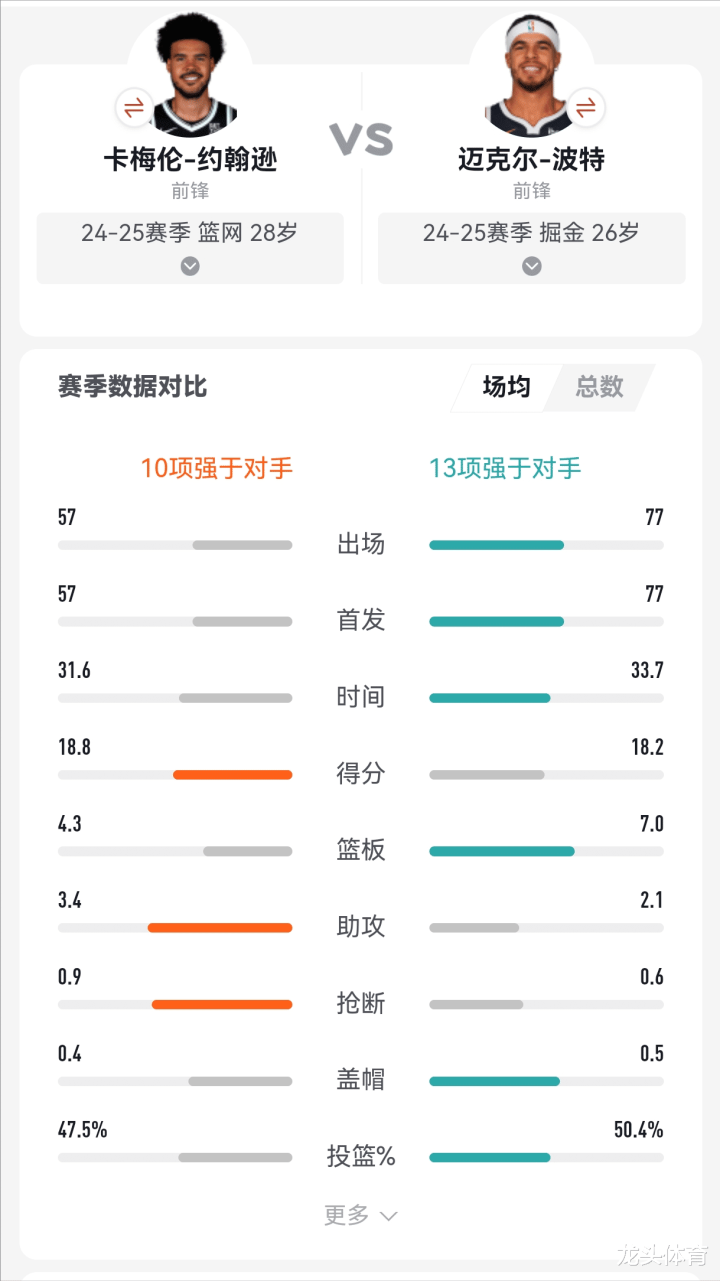The width and height of the screenshot is (720, 1281).
Task: Switch to the 总数 tab
Action: pos(600,387)
